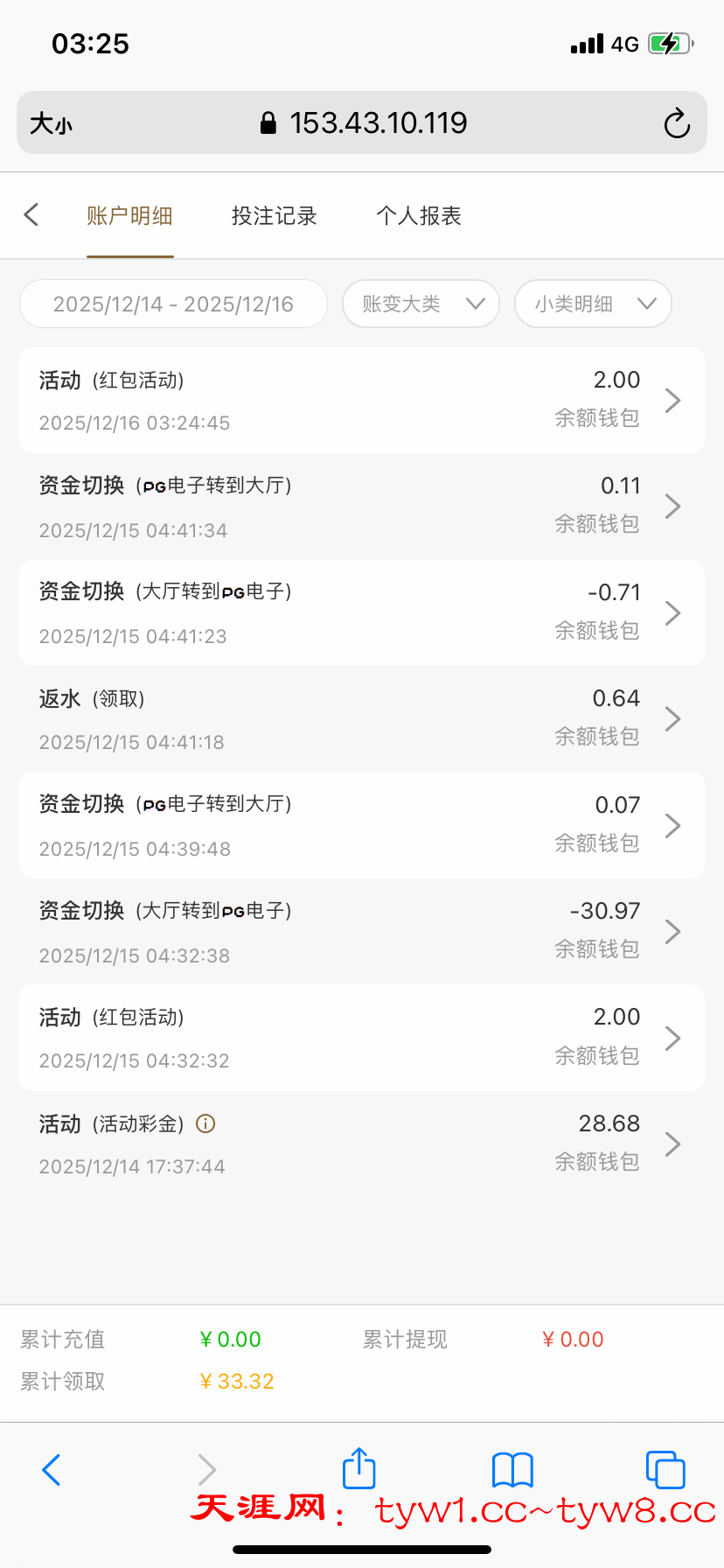
Task: Expand the 小类明细 dropdown
Action: (x=593, y=304)
